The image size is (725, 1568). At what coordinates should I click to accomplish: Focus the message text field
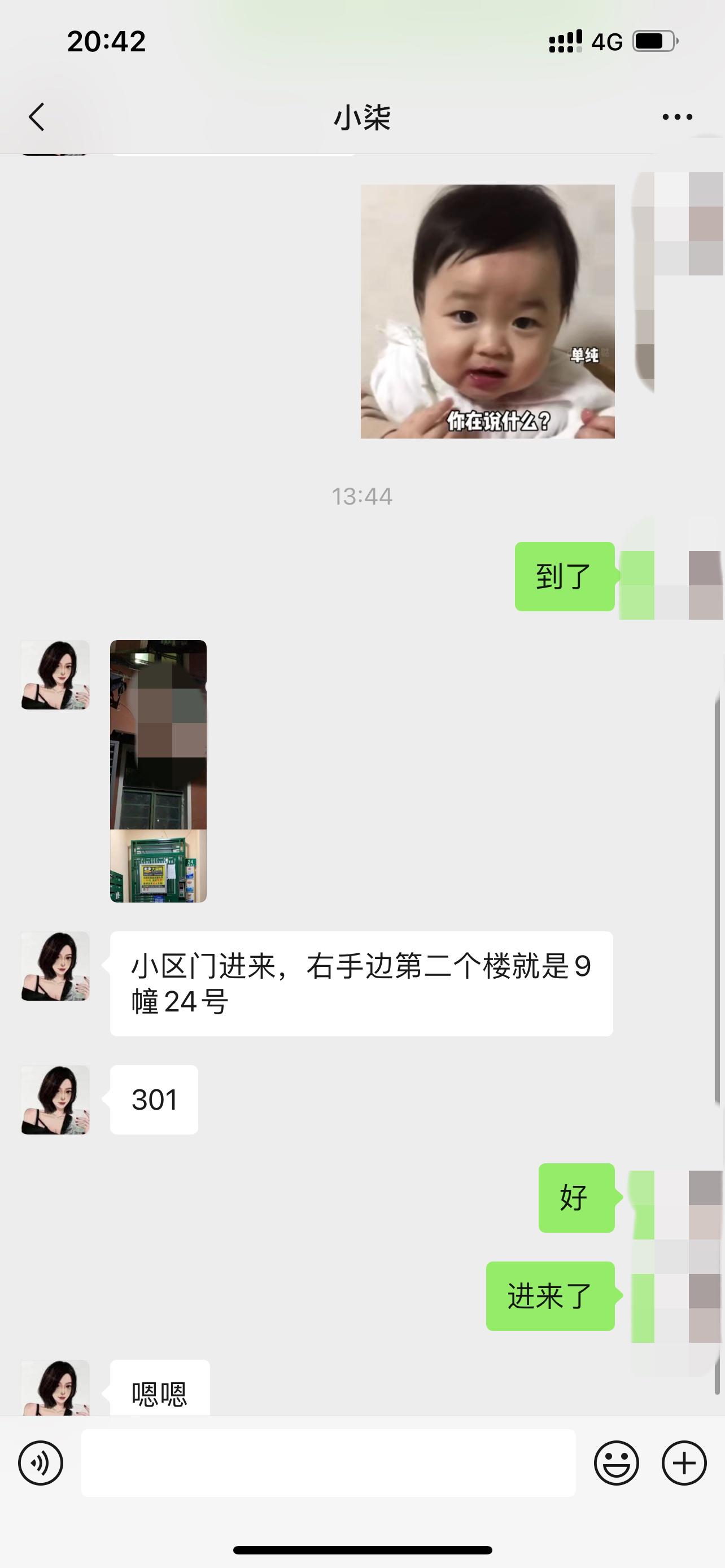tap(328, 1462)
